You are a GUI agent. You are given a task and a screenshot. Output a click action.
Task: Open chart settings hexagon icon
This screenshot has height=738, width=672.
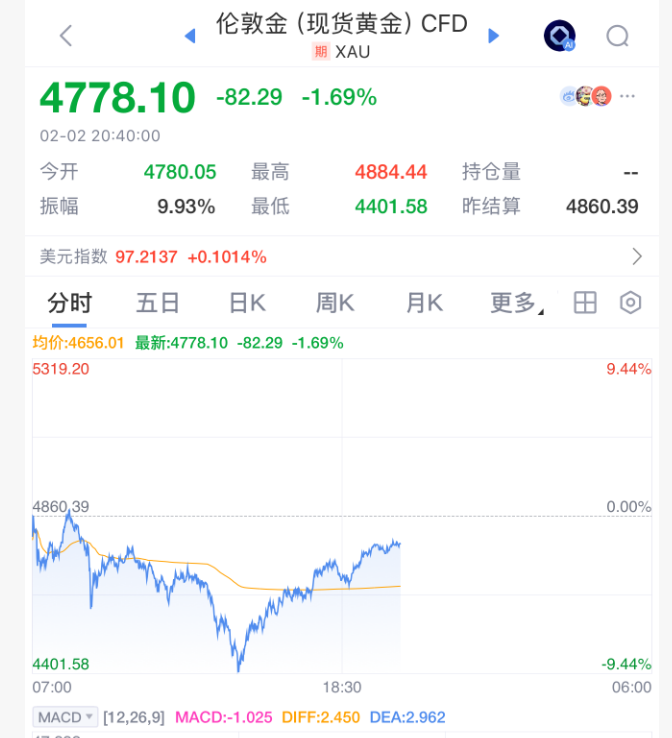(x=630, y=303)
